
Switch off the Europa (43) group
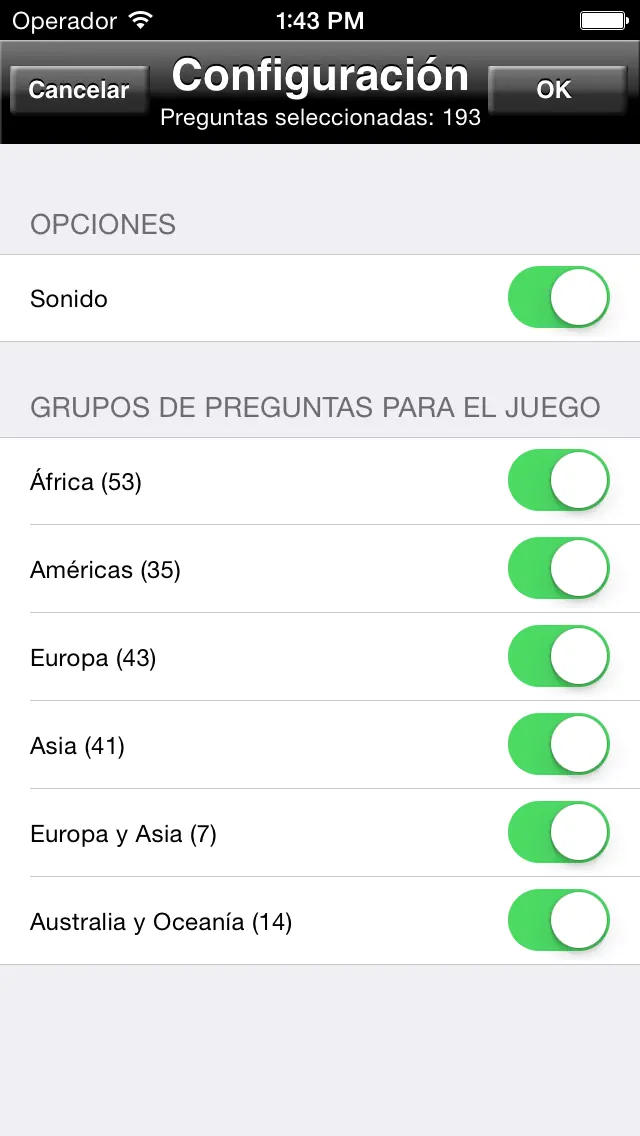point(559,656)
